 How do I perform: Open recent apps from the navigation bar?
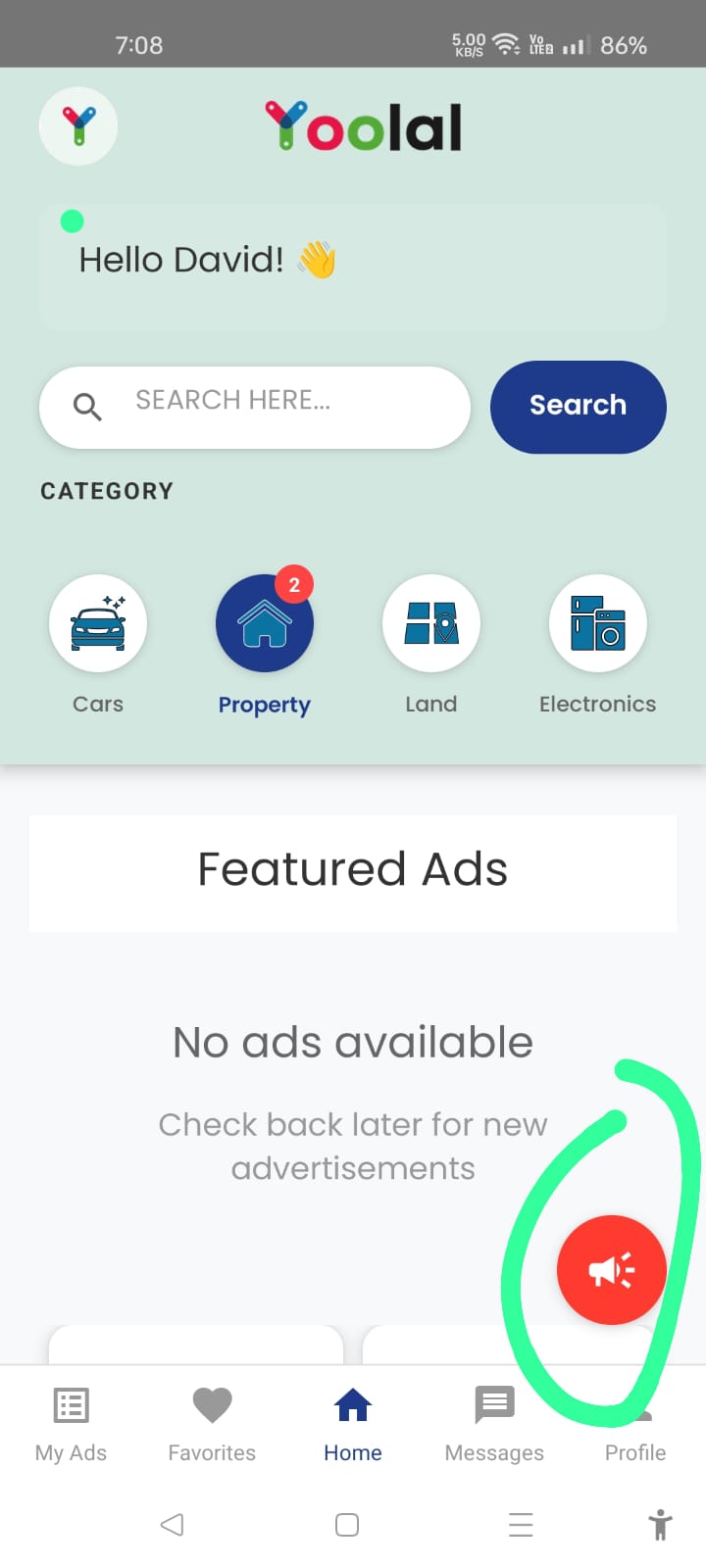tap(521, 1525)
